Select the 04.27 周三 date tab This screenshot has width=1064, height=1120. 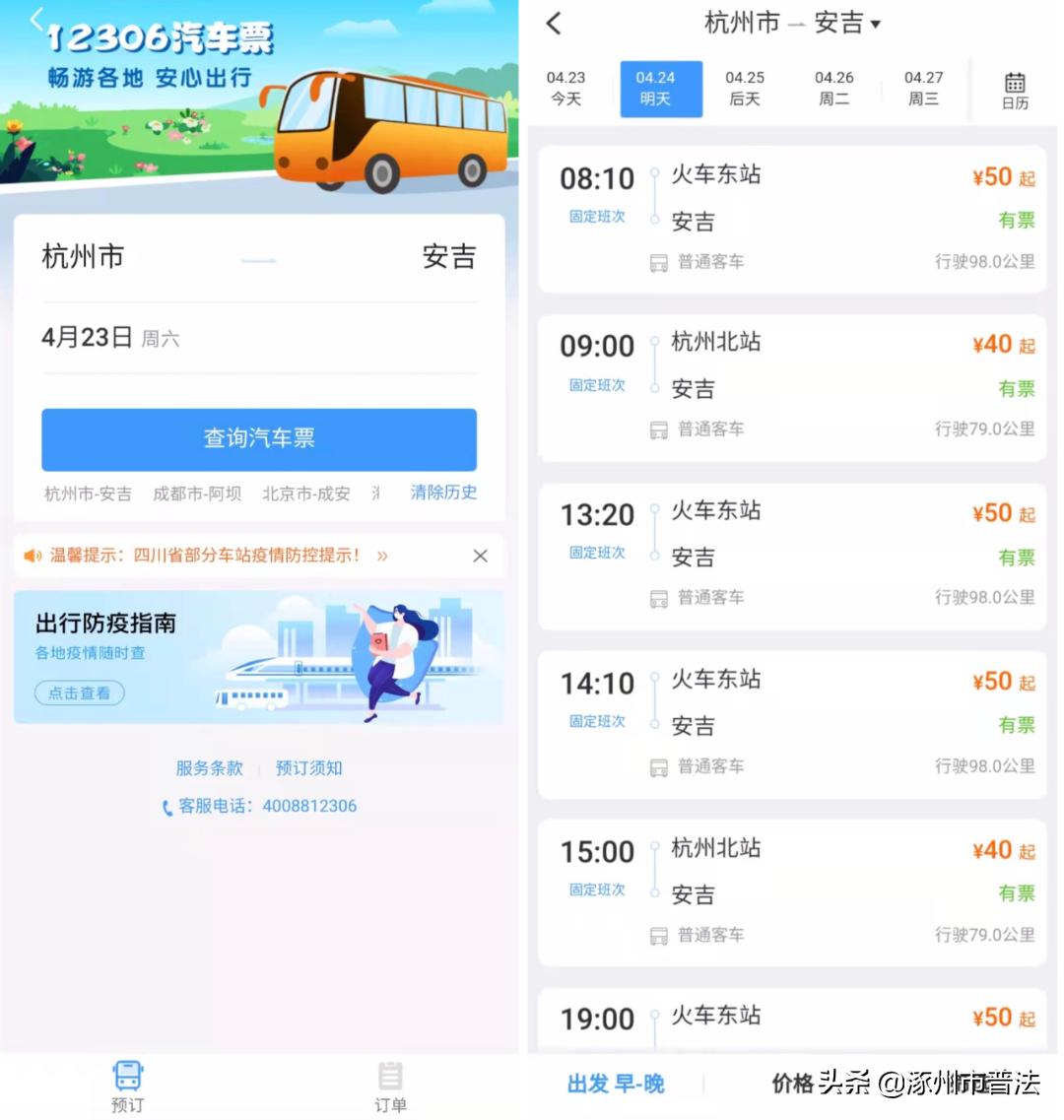point(923,88)
